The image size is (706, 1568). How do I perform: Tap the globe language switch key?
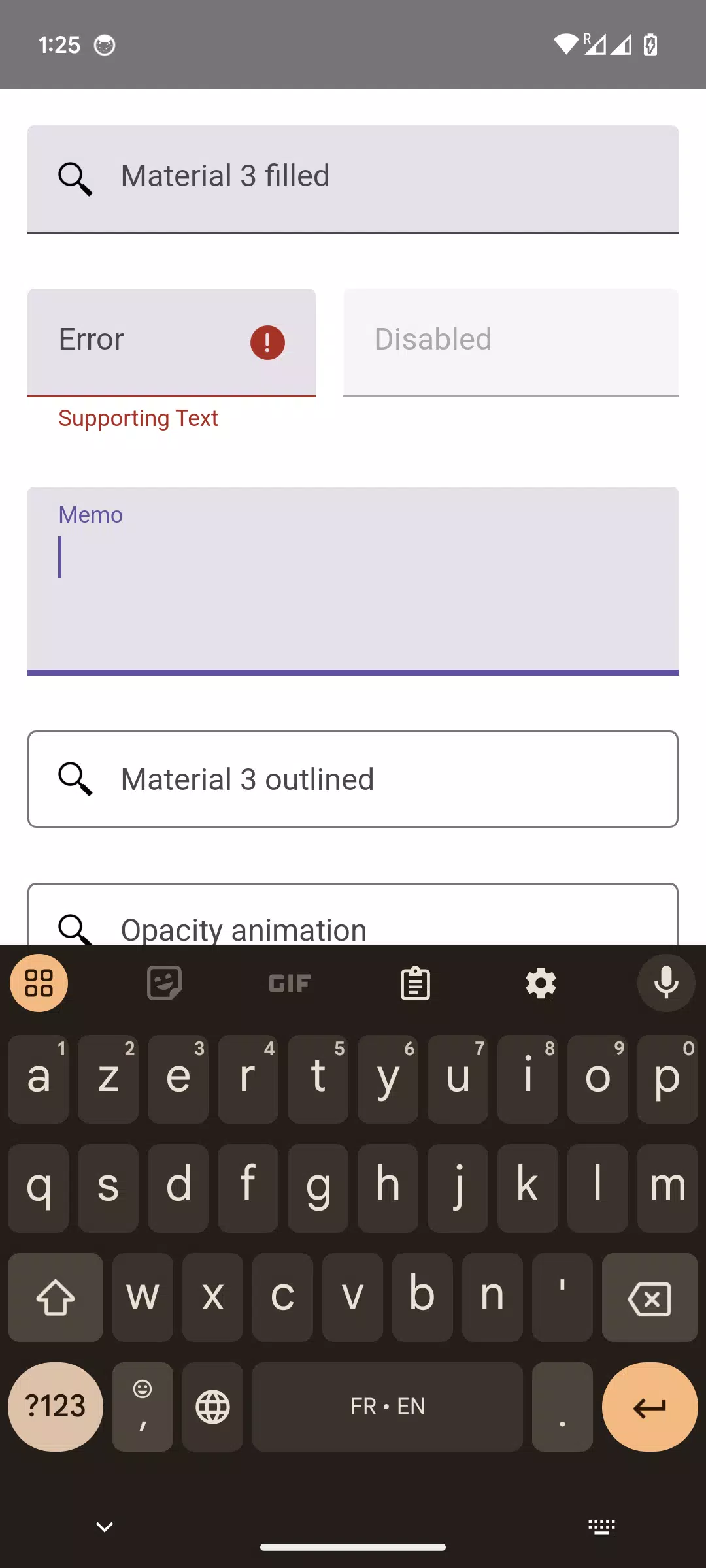coord(212,1407)
